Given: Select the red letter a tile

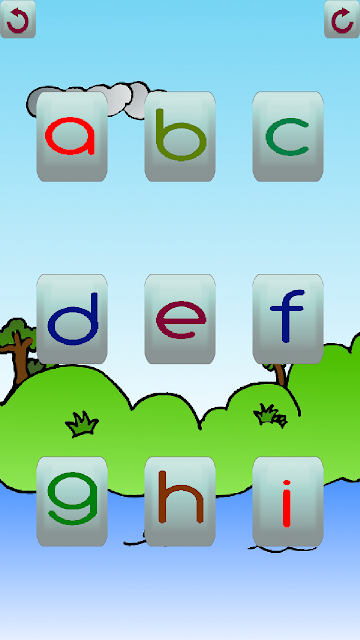Looking at the screenshot, I should 72,137.
